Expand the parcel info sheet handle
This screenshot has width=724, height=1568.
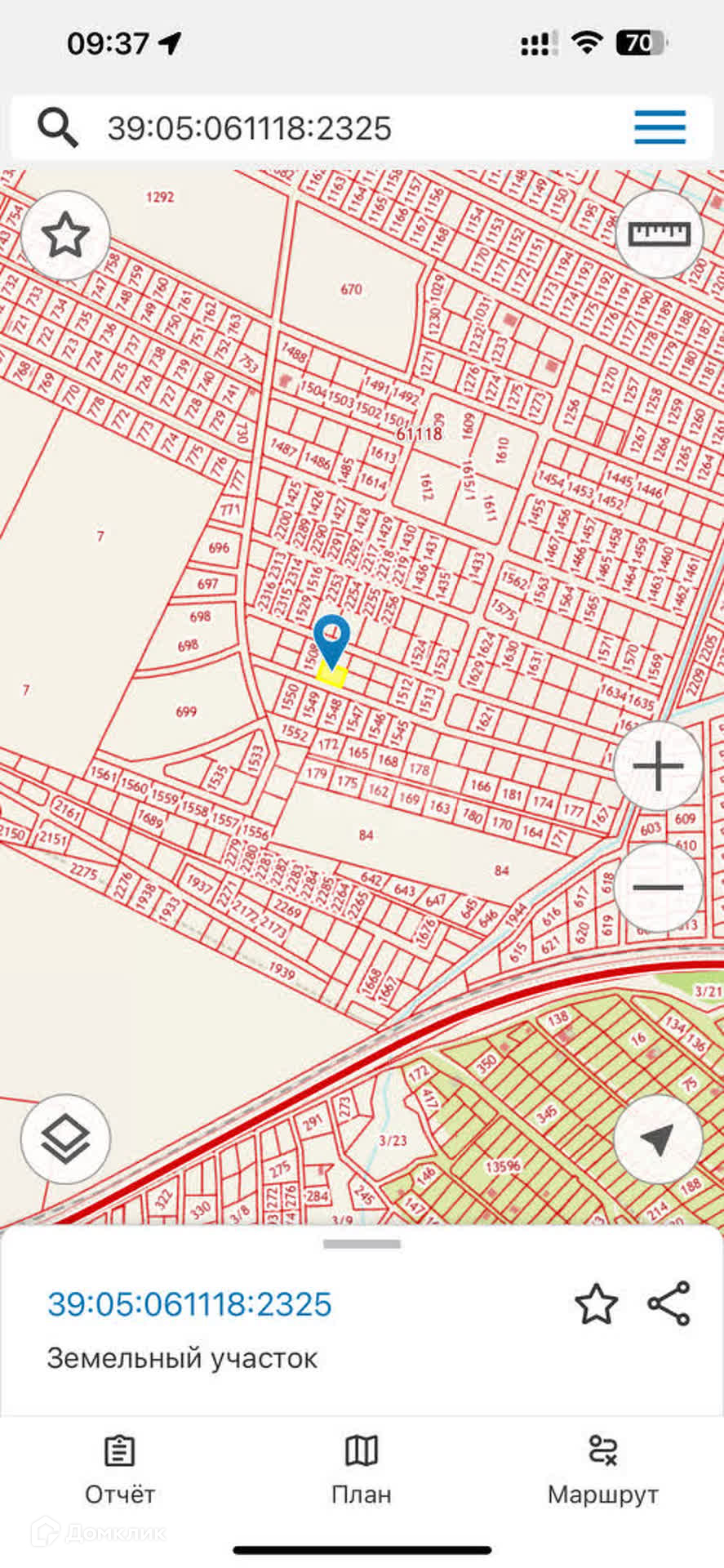click(x=362, y=1245)
